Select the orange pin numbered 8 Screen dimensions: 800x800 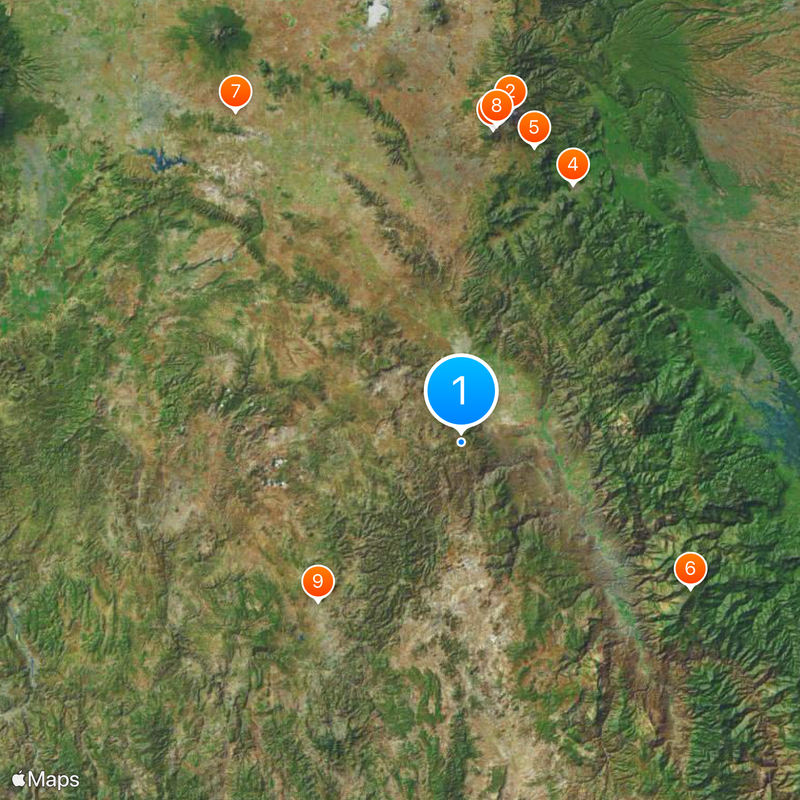pos(495,105)
